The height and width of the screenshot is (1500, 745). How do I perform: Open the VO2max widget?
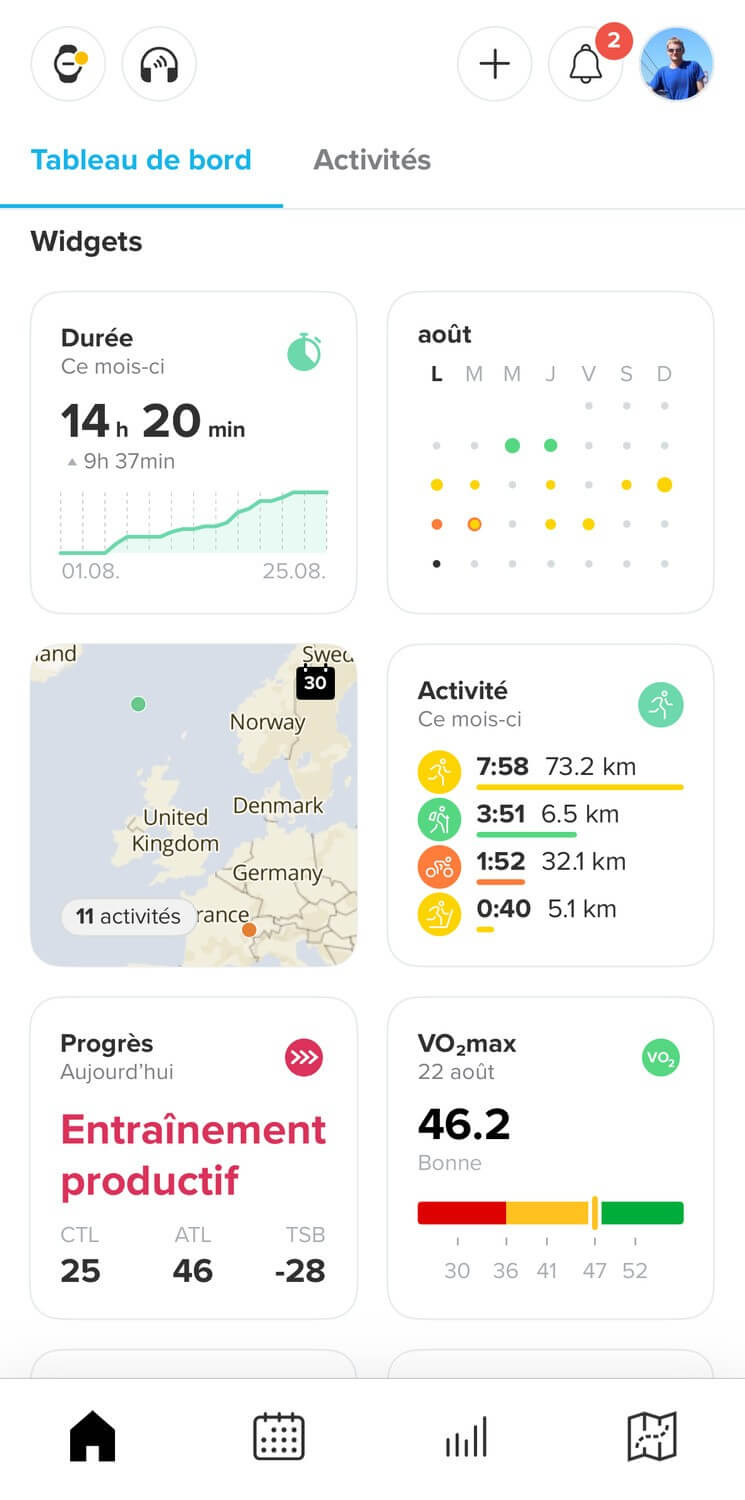551,1158
